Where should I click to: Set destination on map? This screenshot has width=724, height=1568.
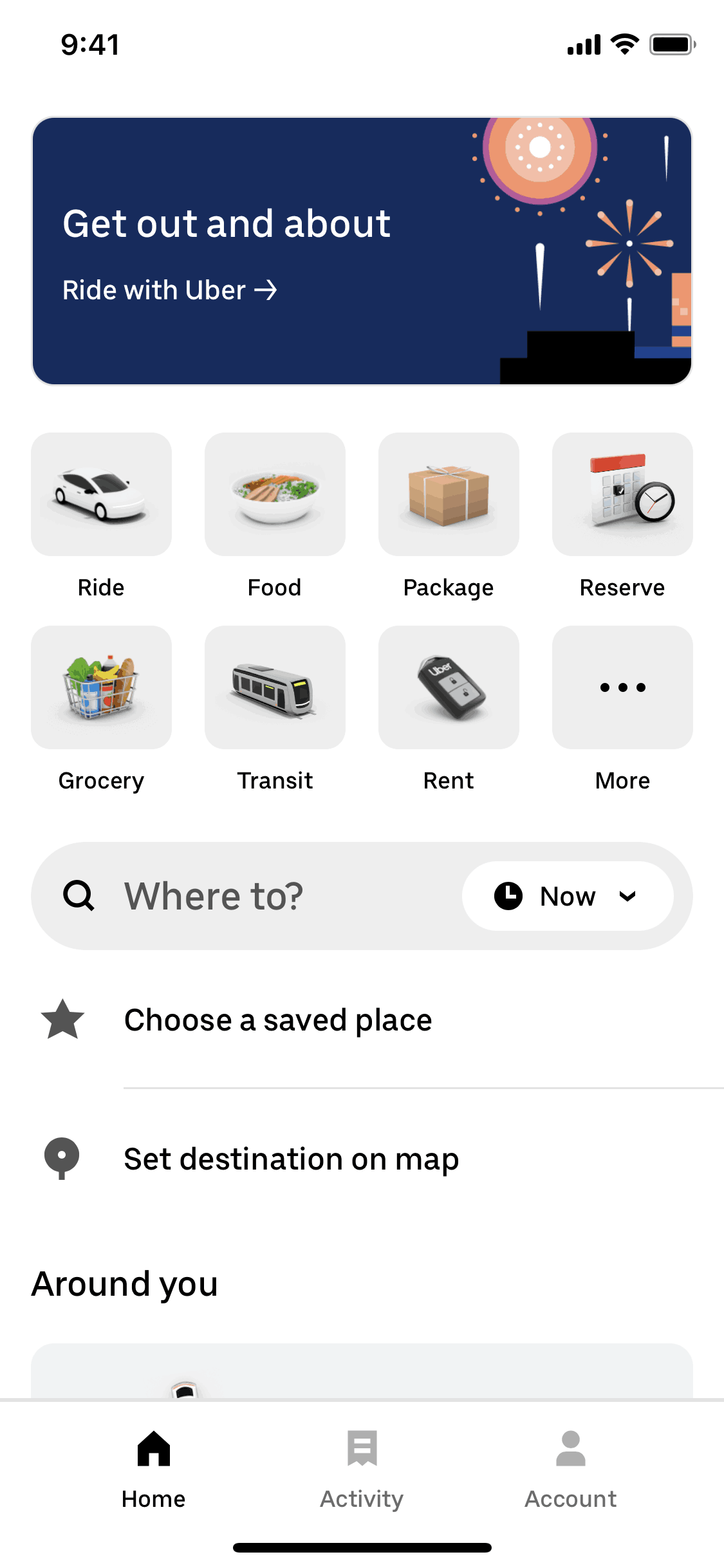click(291, 1159)
